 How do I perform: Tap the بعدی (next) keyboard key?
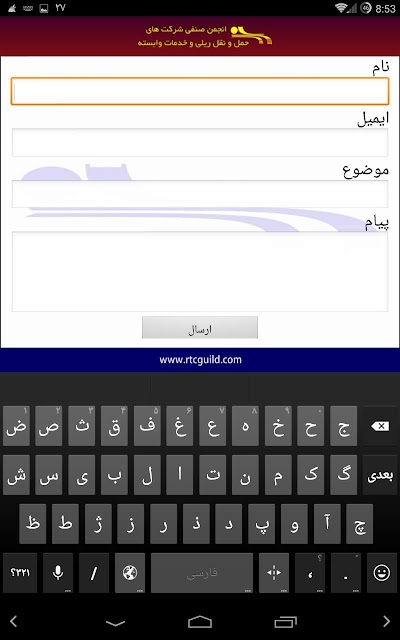pos(380,476)
